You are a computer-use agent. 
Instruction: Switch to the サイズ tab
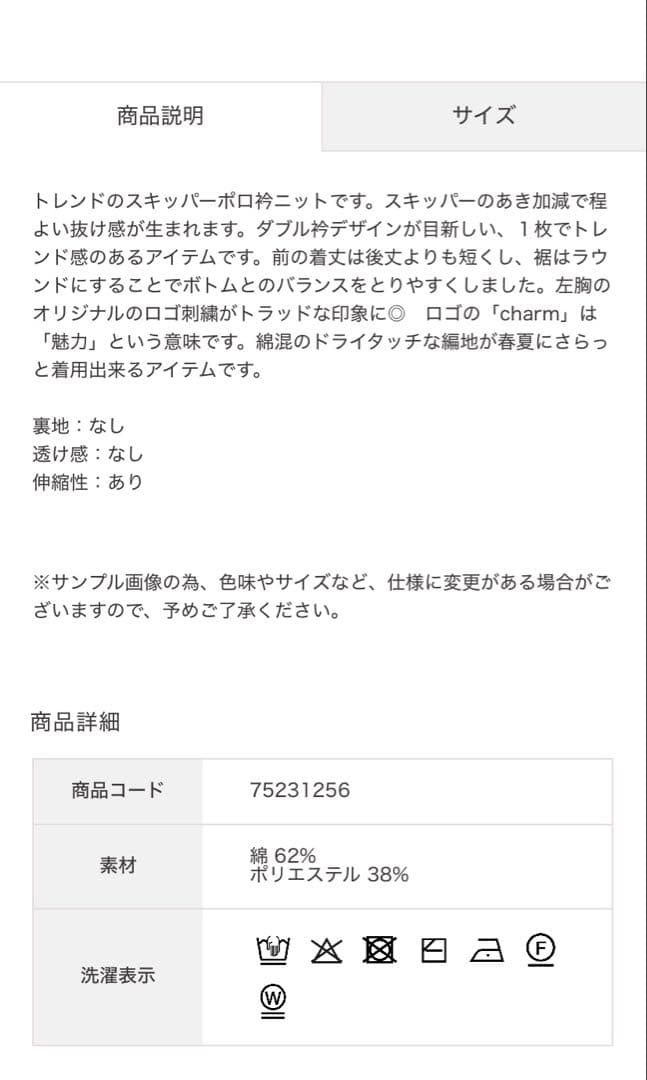pyautogui.click(x=484, y=116)
